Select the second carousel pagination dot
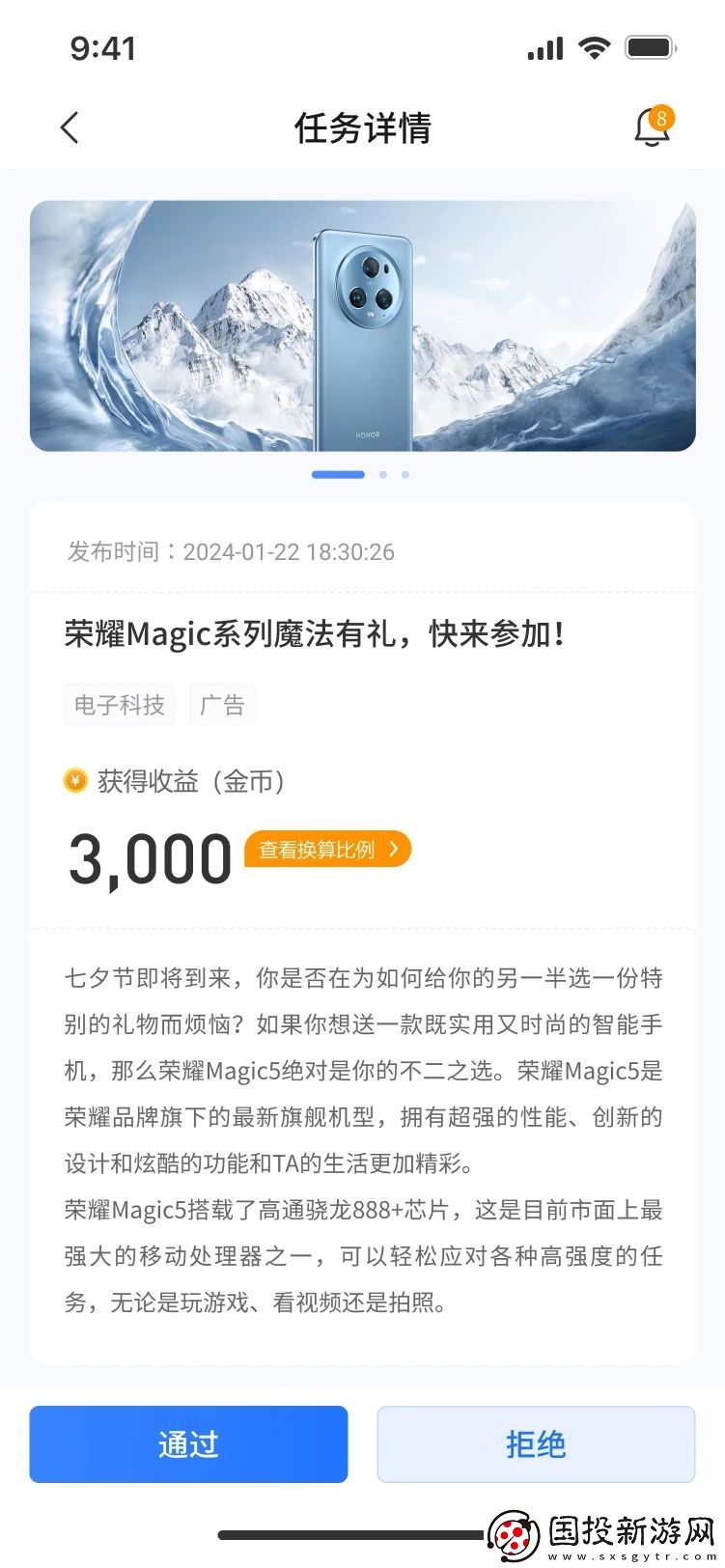 tap(383, 474)
